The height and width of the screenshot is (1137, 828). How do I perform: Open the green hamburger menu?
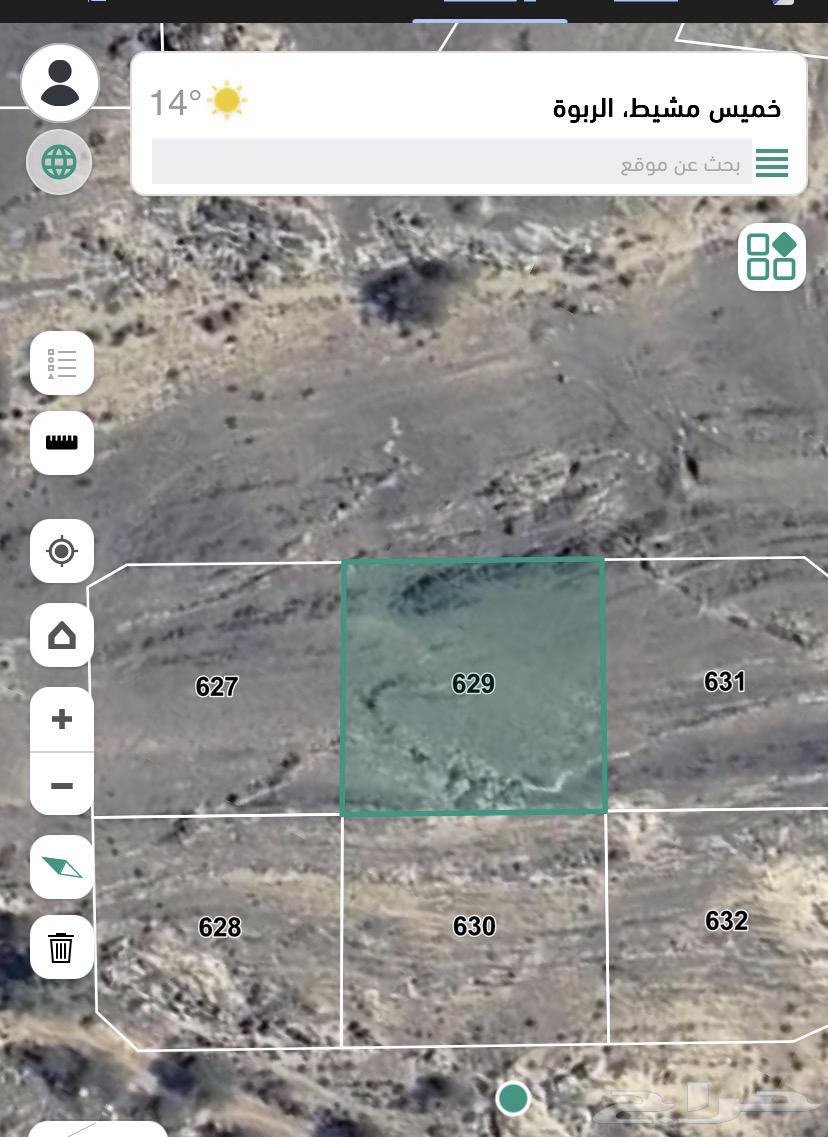(x=771, y=163)
